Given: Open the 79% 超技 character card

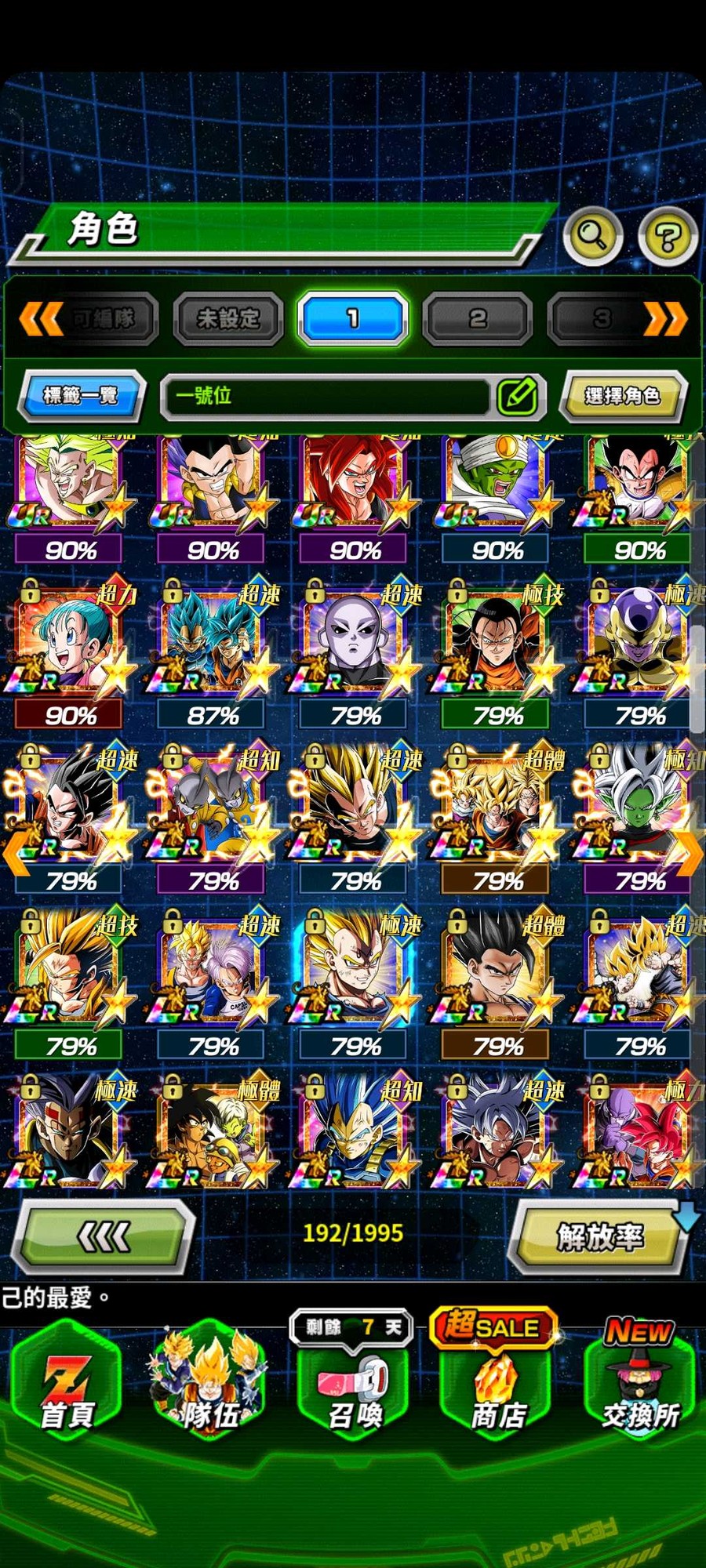Looking at the screenshot, I should [69, 974].
